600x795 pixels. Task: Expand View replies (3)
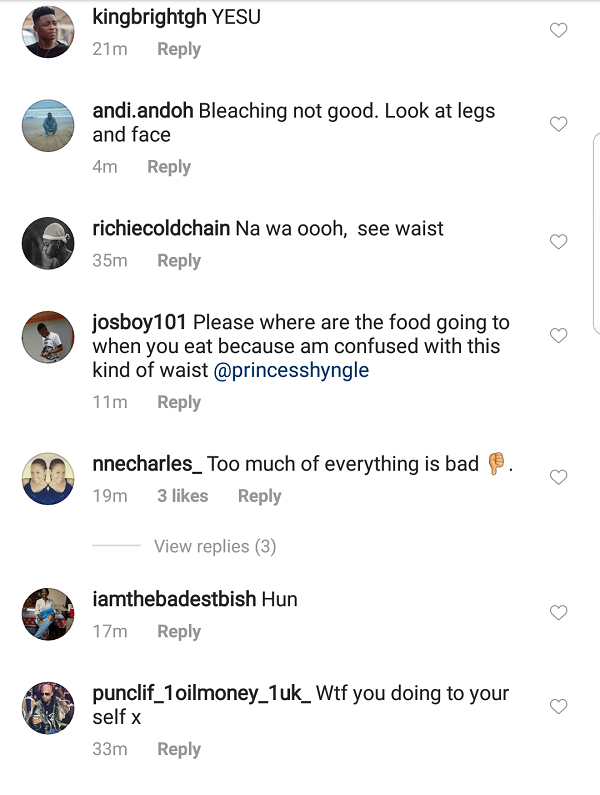click(x=215, y=546)
